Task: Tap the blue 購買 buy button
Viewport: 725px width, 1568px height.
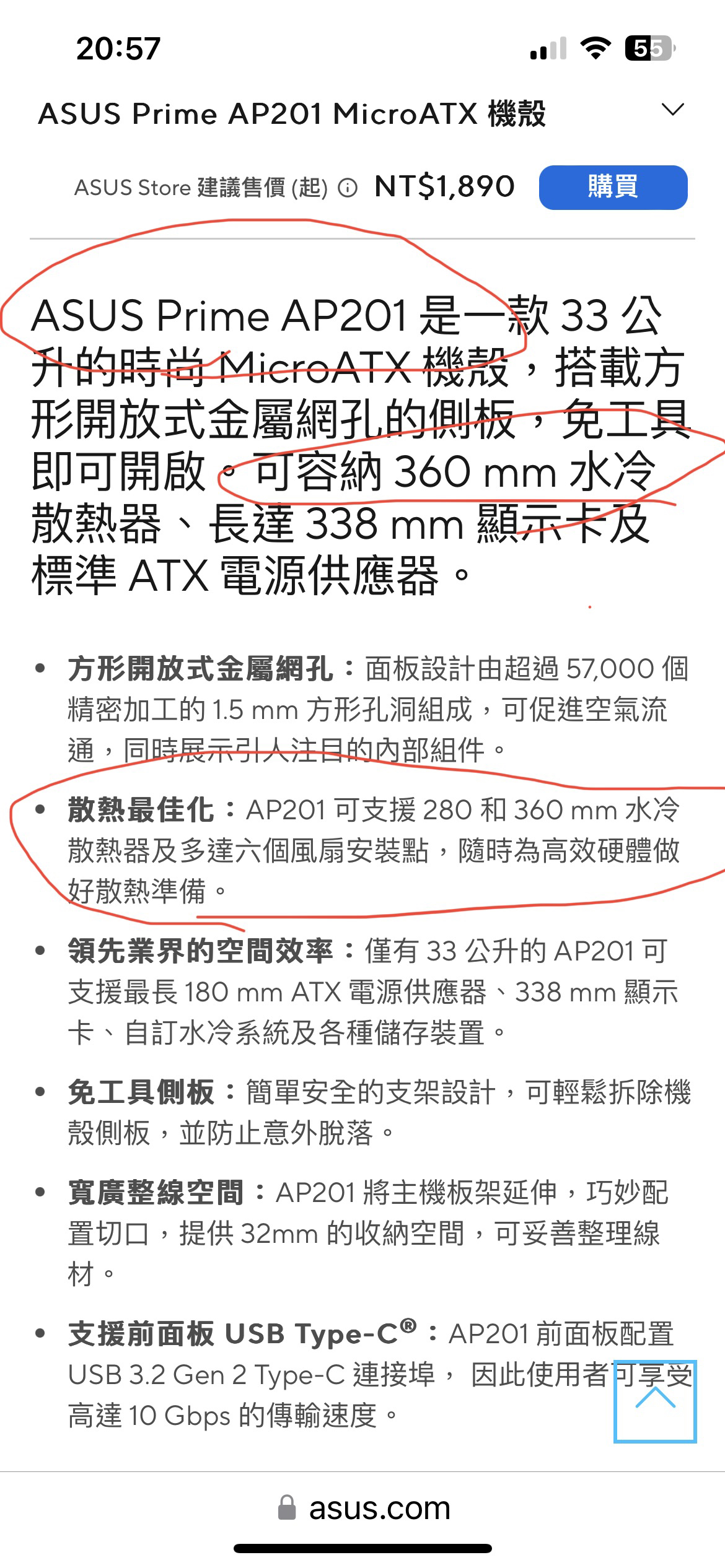Action: (x=613, y=187)
